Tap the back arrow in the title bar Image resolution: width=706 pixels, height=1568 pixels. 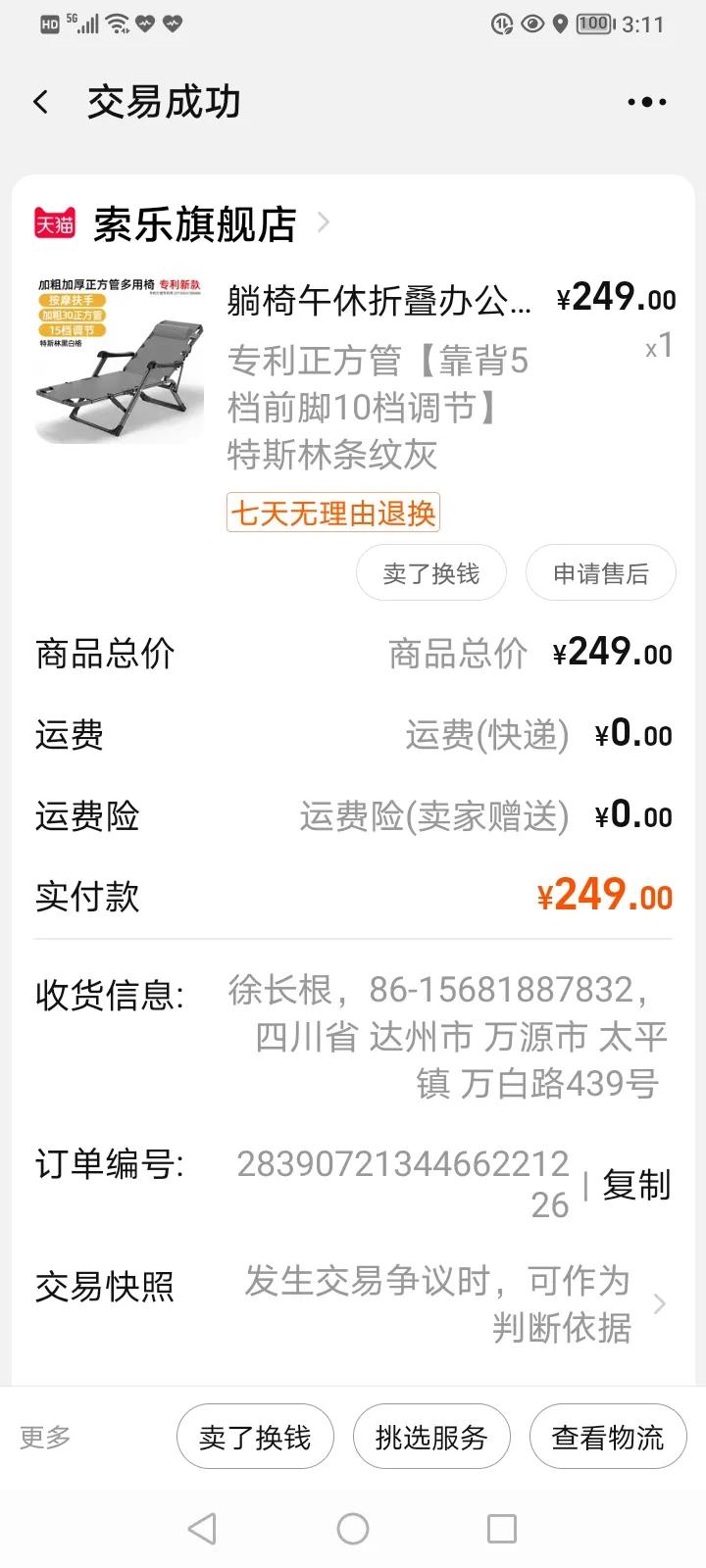[x=39, y=101]
